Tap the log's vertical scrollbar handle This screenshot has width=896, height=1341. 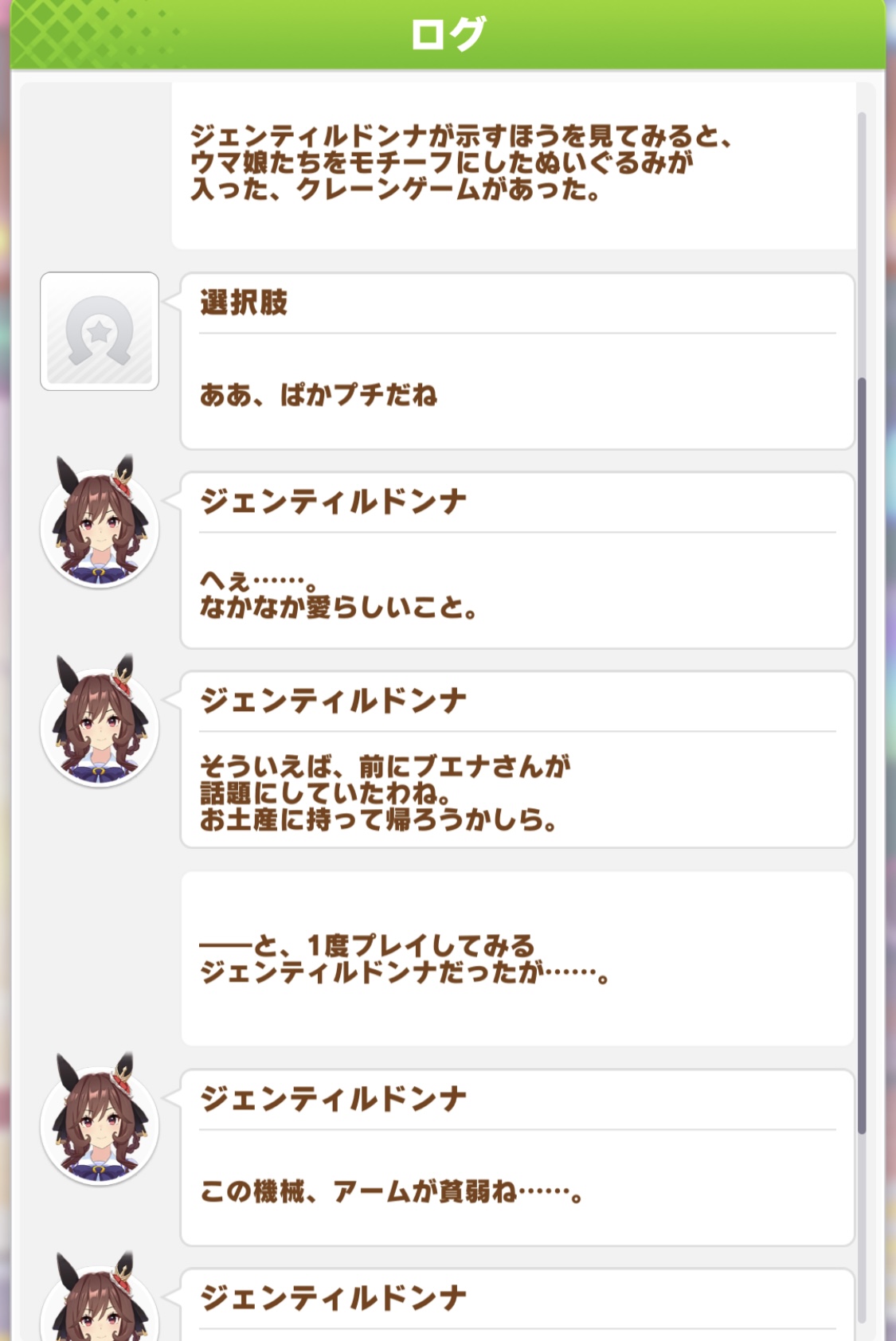(862, 755)
